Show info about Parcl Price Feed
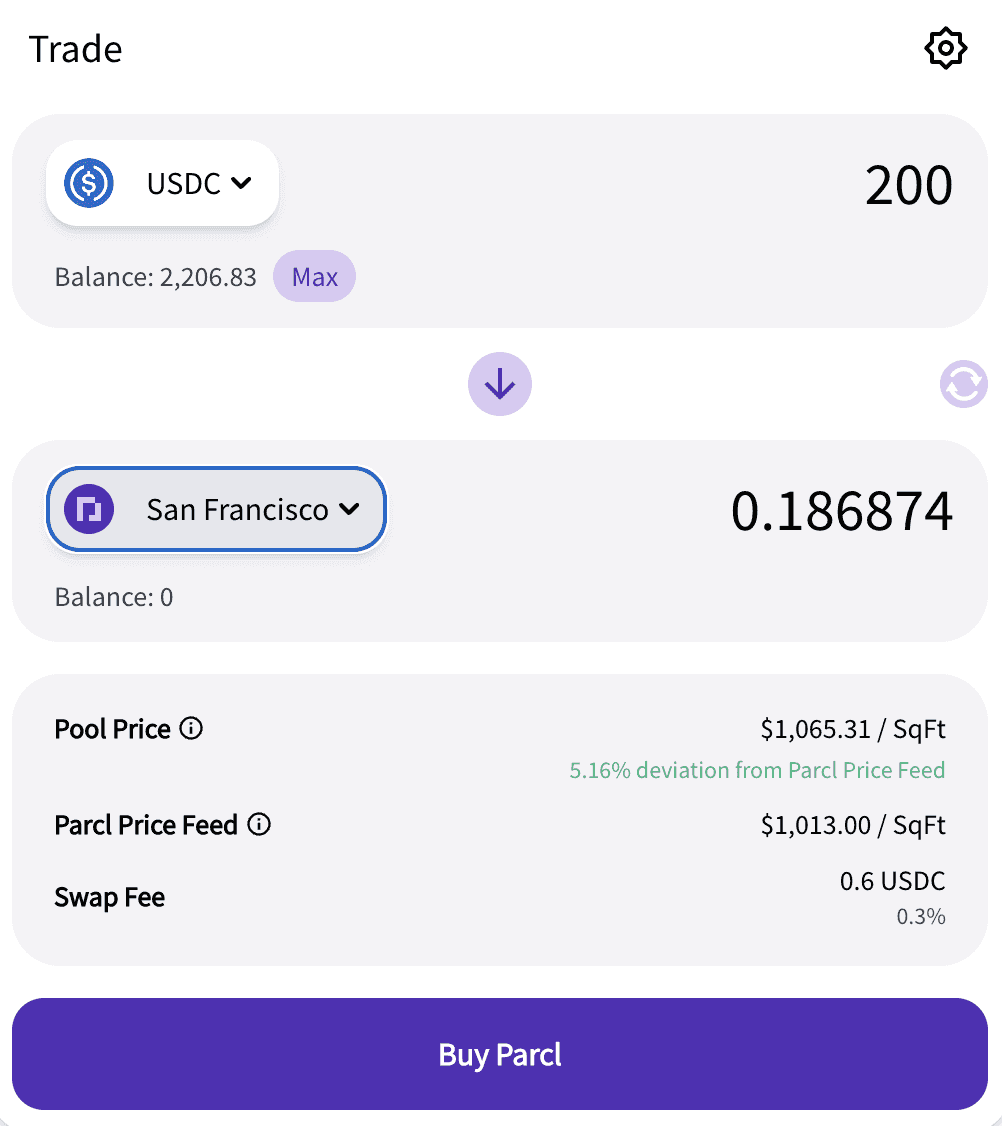The width and height of the screenshot is (1002, 1126). [x=259, y=825]
